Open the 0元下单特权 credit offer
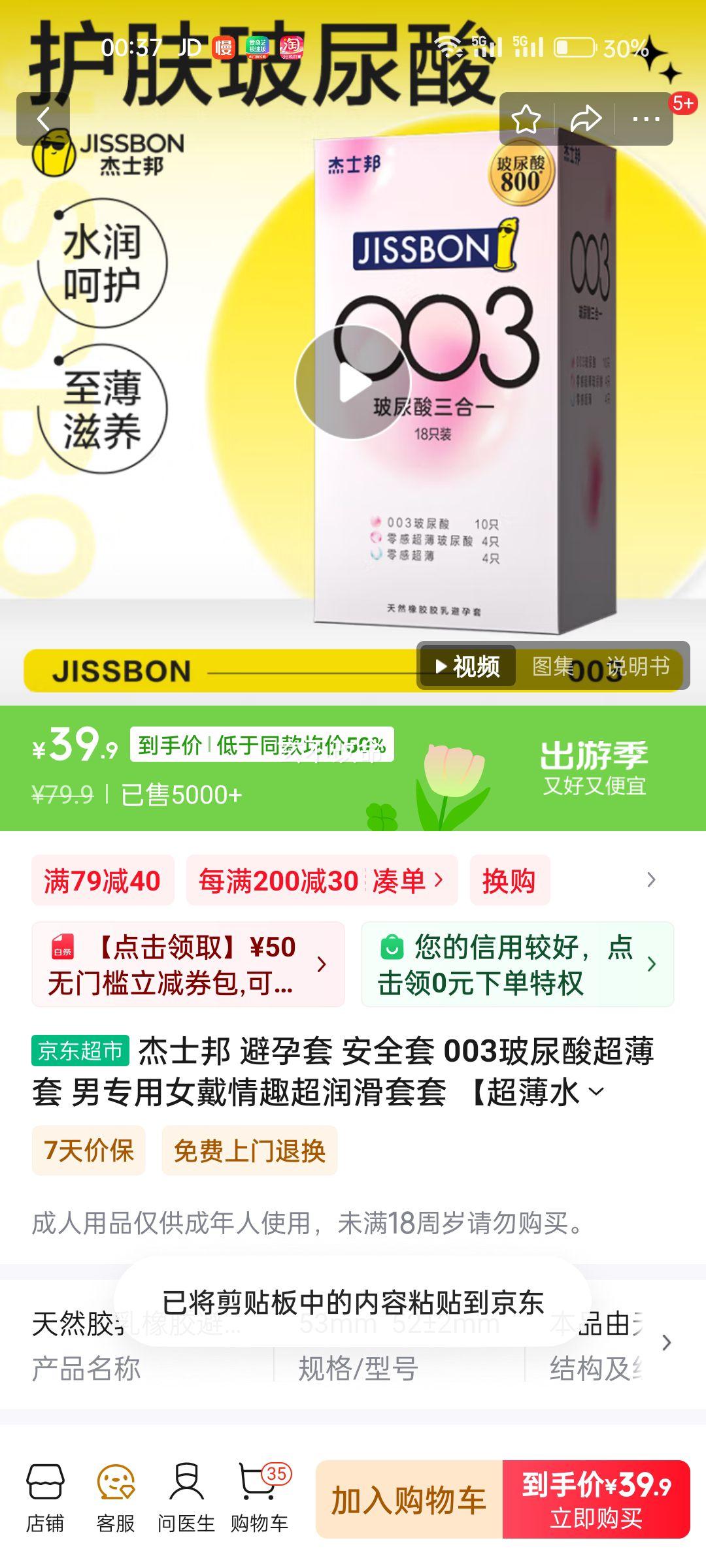The image size is (706, 1568). (x=517, y=964)
